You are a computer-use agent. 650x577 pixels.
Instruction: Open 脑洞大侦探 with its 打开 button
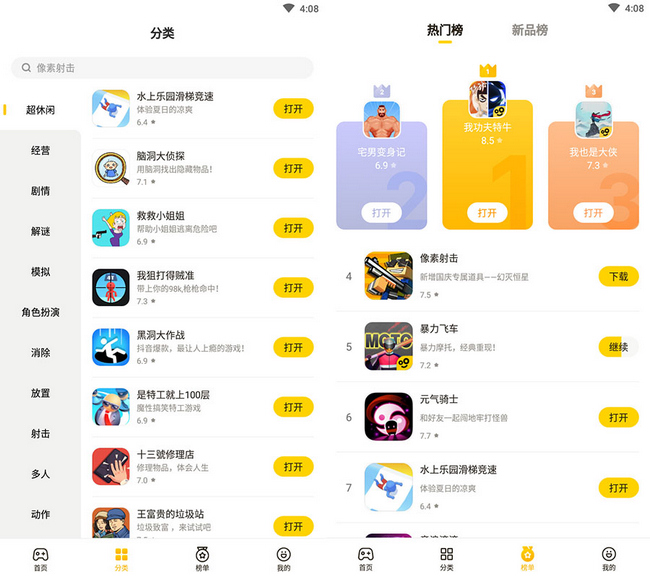point(293,169)
